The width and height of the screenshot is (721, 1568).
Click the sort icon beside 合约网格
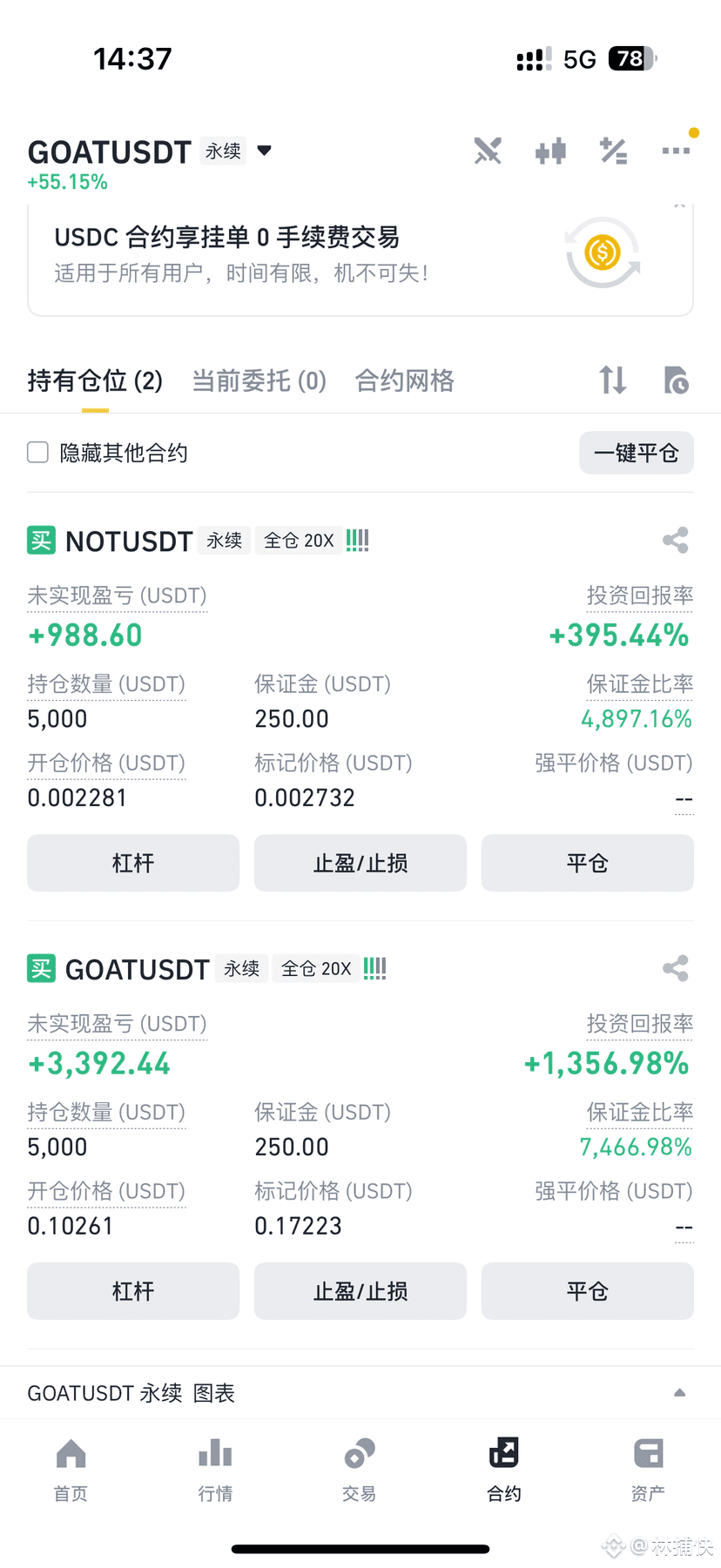tap(612, 380)
